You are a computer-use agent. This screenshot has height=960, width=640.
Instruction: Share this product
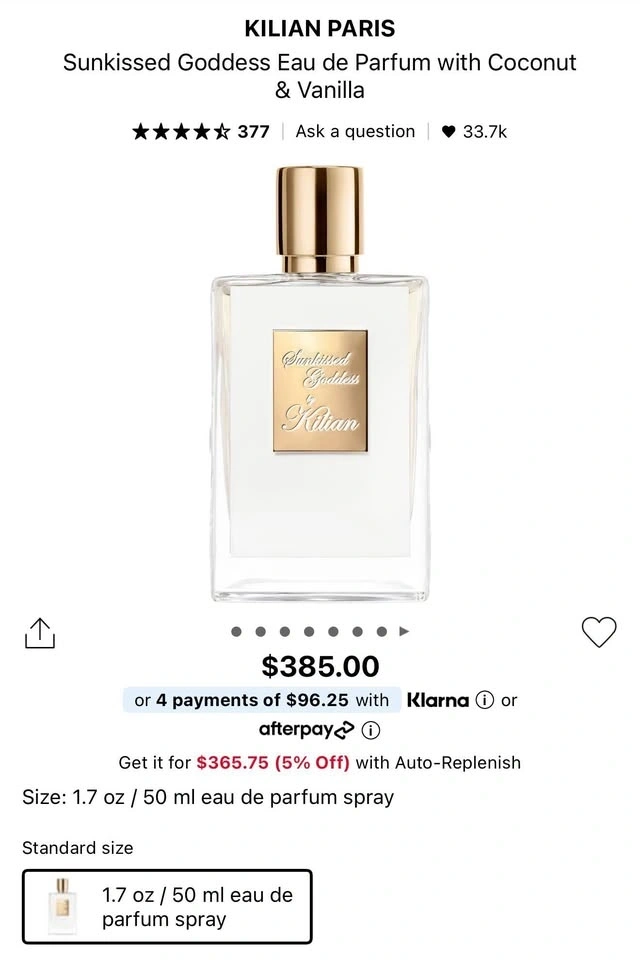pos(39,632)
